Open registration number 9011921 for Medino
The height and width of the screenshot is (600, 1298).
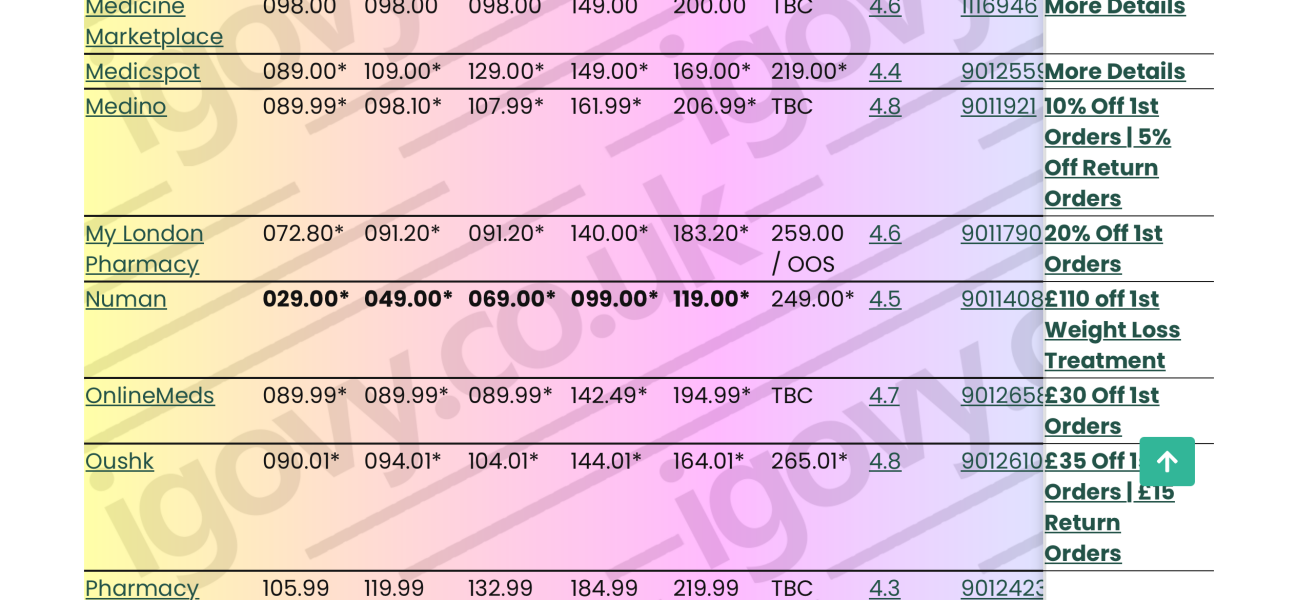[998, 106]
